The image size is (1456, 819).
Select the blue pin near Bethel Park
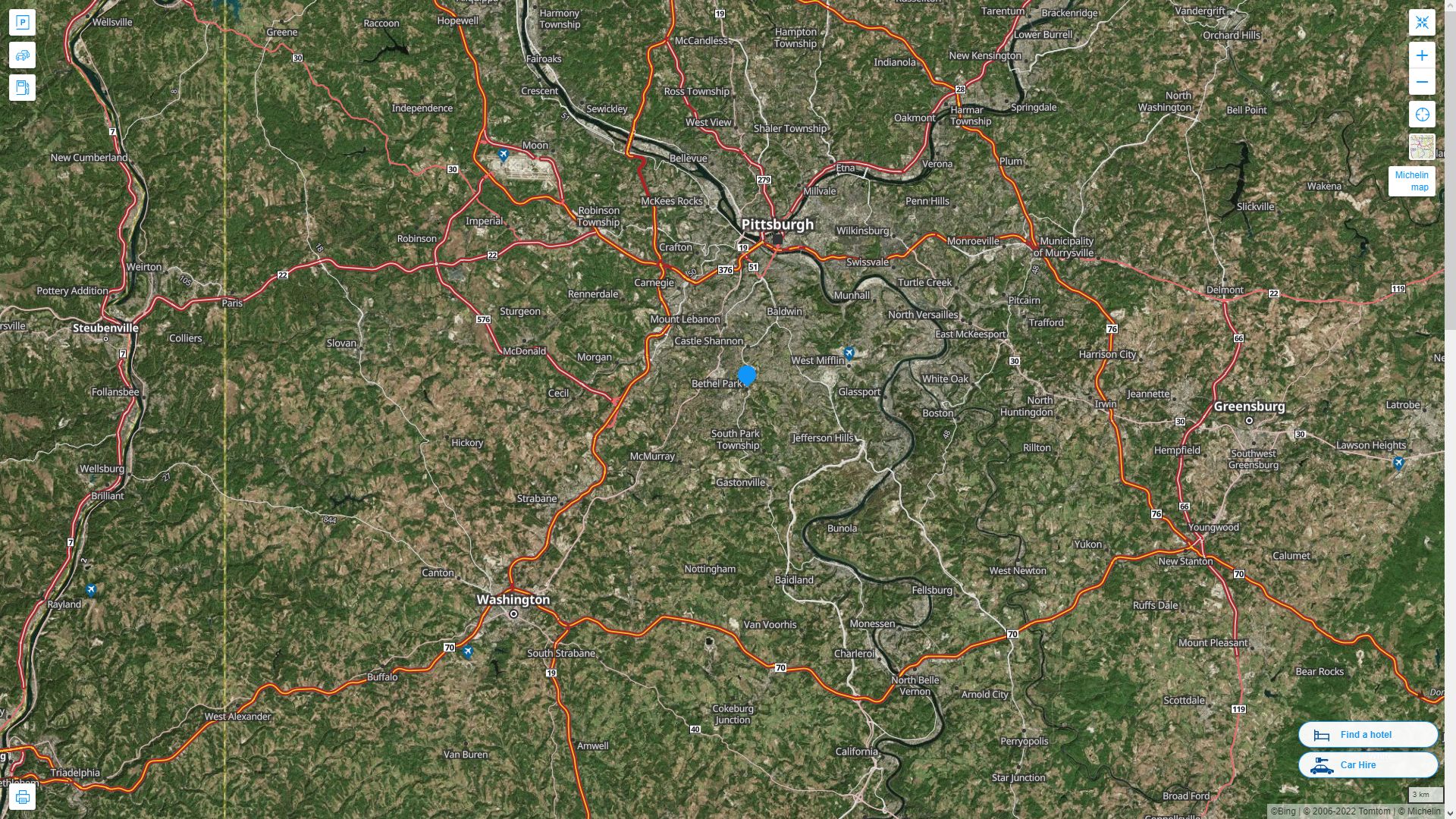point(747,375)
